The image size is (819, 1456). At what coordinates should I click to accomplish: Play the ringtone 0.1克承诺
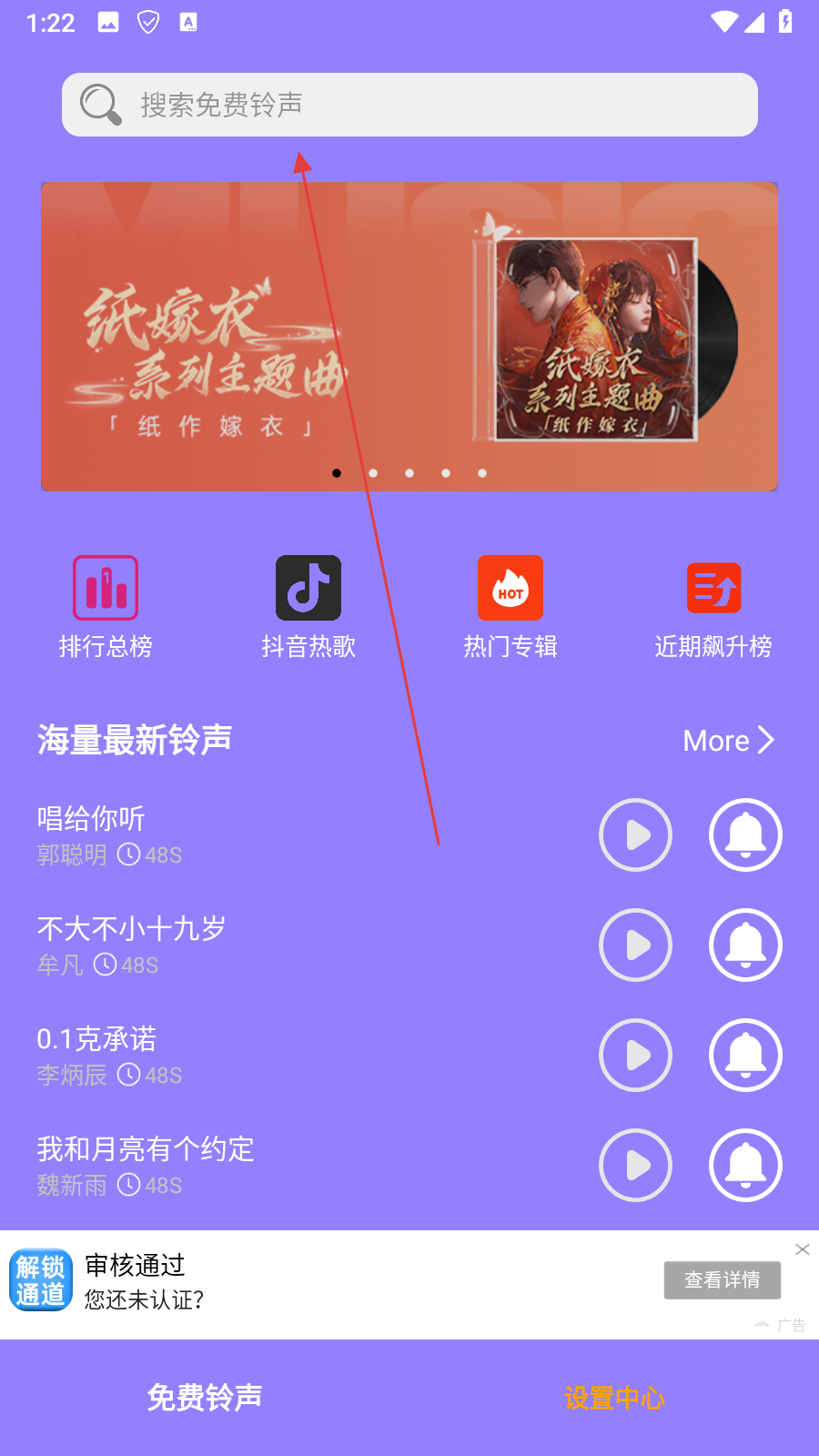point(635,1056)
